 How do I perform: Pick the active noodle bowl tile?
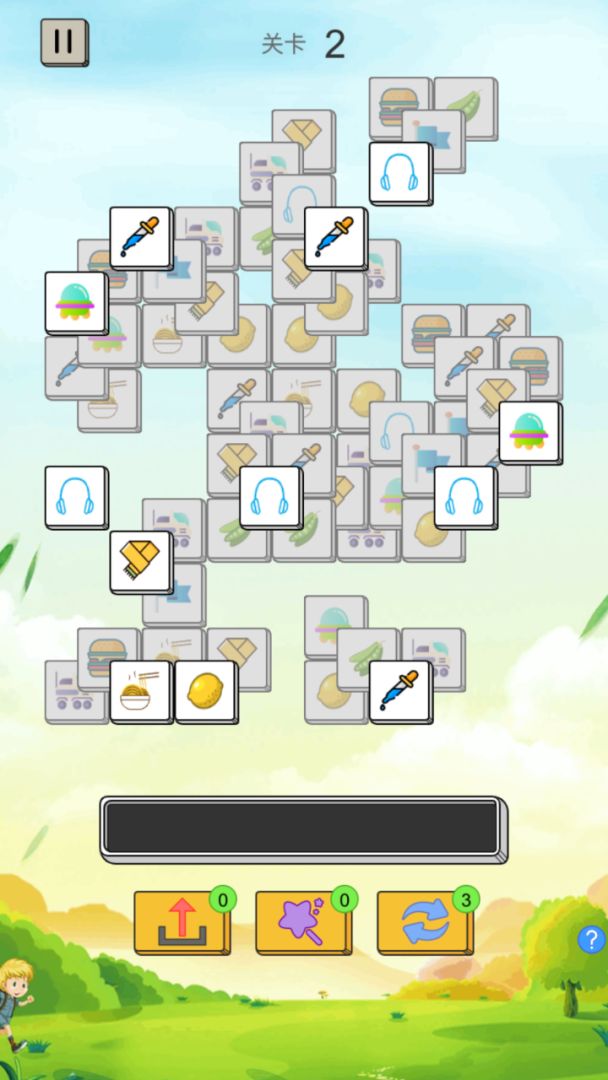point(140,690)
